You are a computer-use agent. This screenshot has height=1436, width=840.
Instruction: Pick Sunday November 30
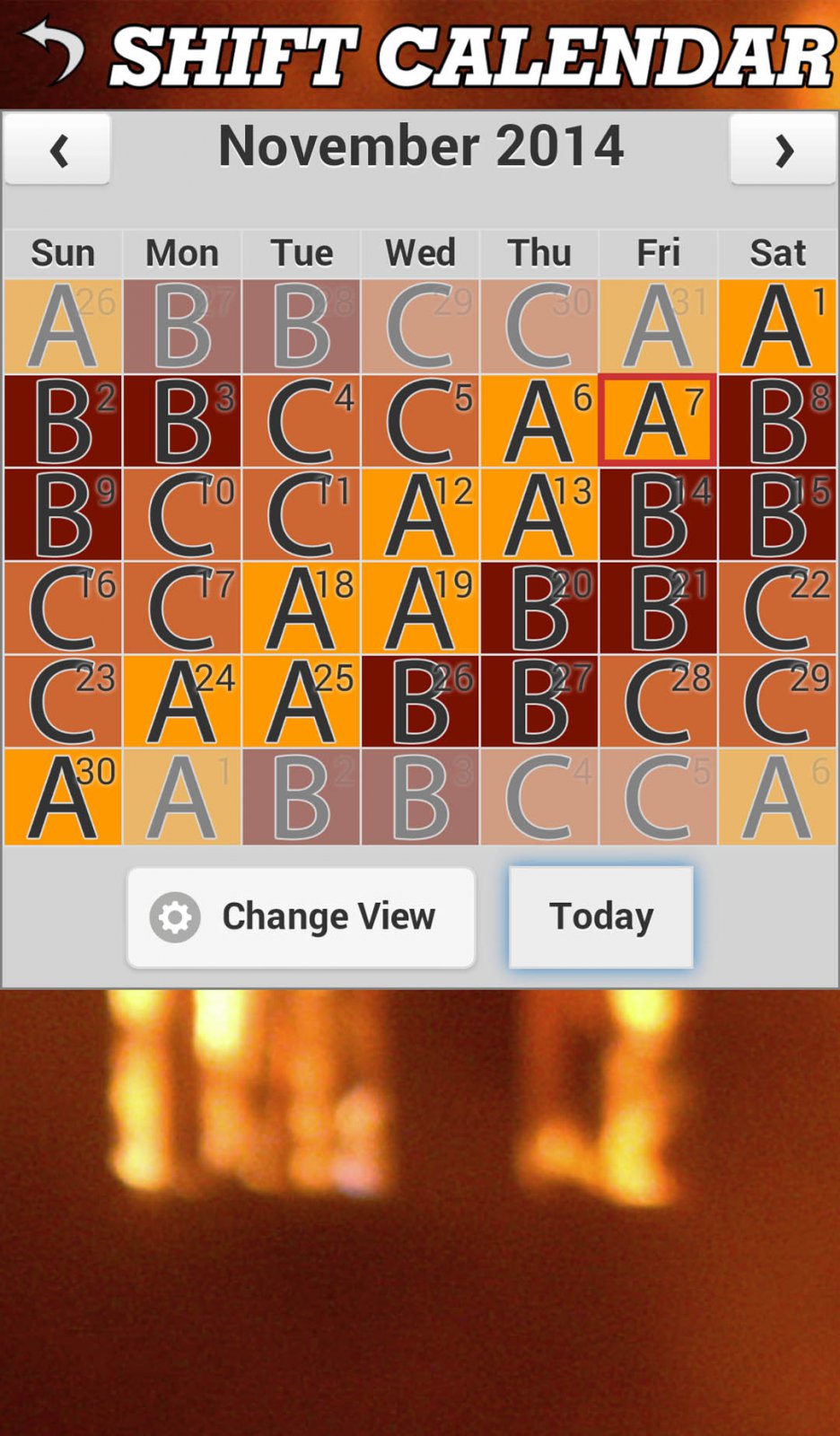[x=63, y=797]
